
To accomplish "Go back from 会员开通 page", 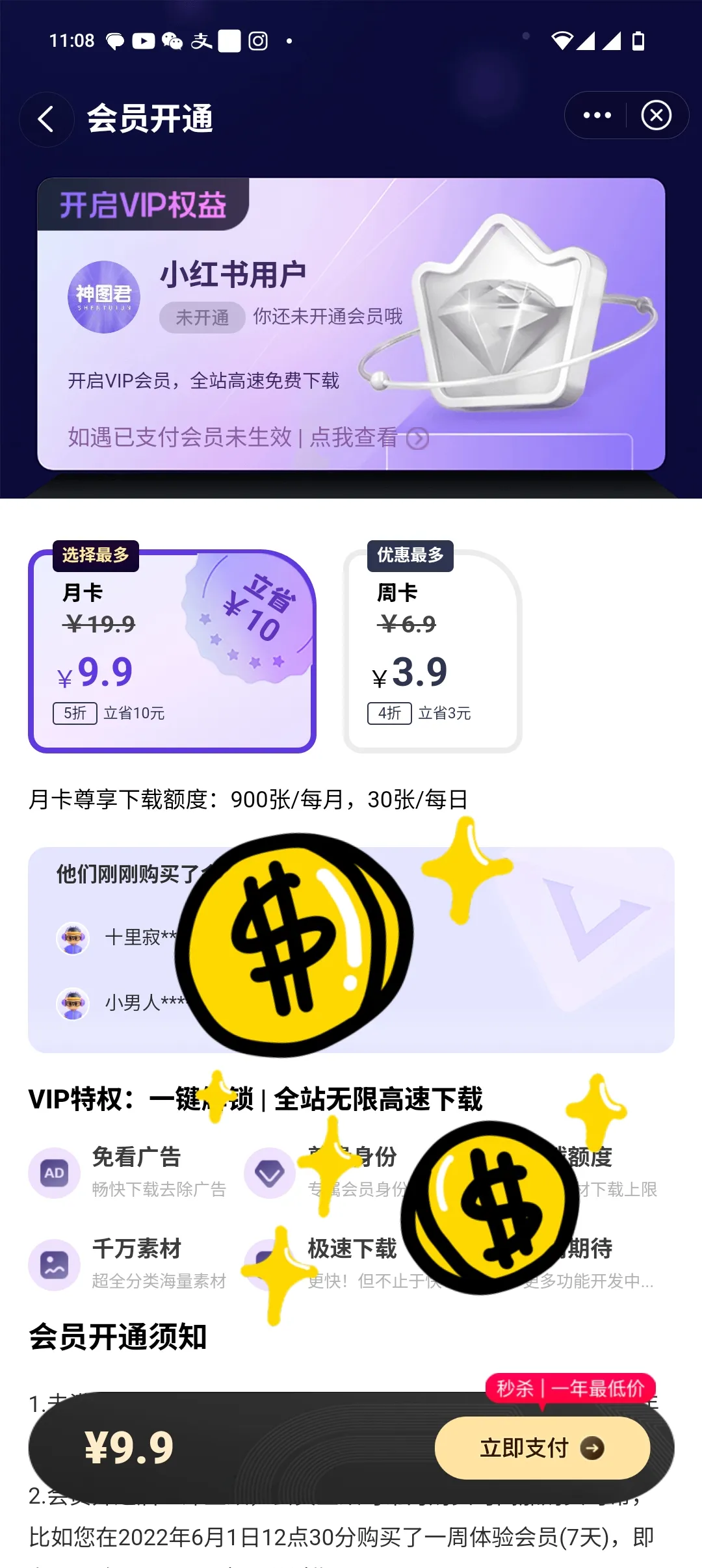I will (x=45, y=119).
